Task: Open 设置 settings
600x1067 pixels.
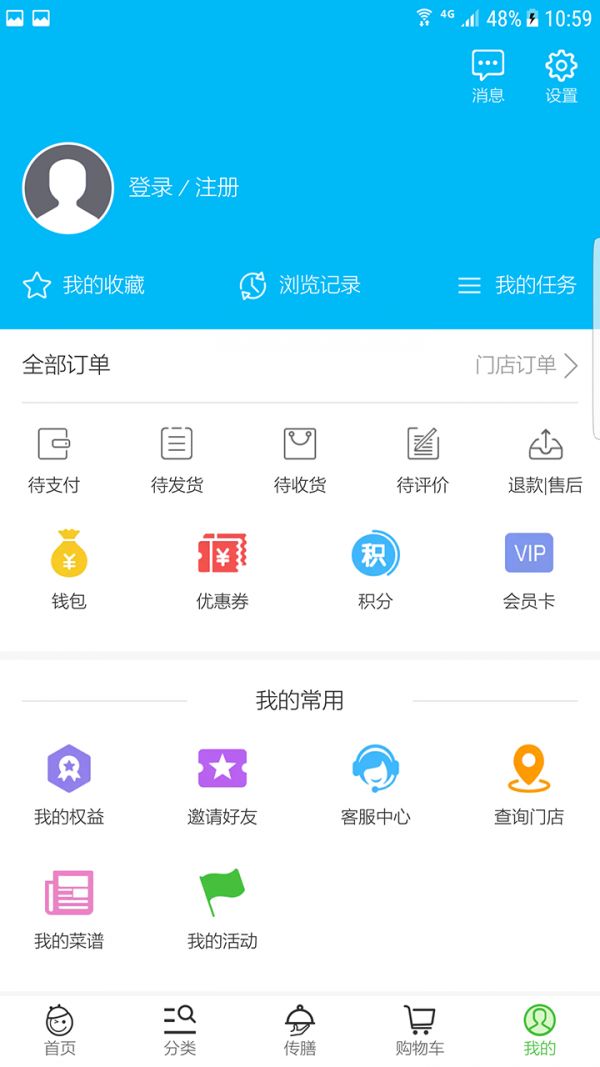Action: click(561, 76)
